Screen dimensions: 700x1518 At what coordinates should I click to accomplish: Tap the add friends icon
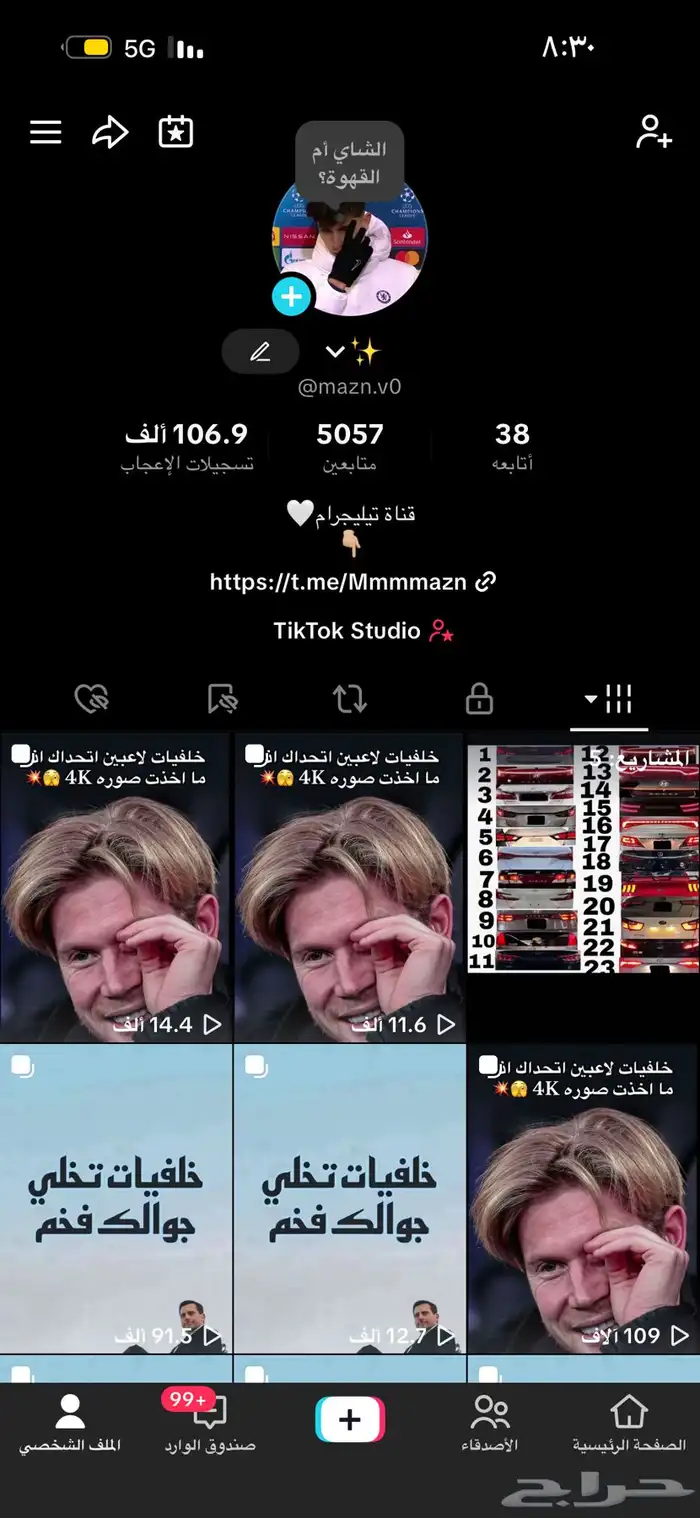click(x=654, y=132)
